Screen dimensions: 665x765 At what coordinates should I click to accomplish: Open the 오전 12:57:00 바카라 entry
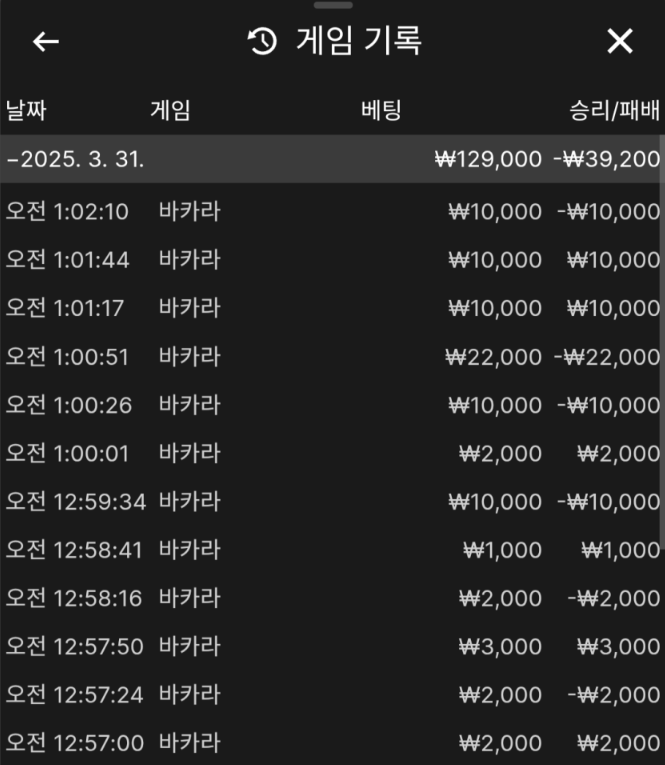pyautogui.click(x=332, y=742)
